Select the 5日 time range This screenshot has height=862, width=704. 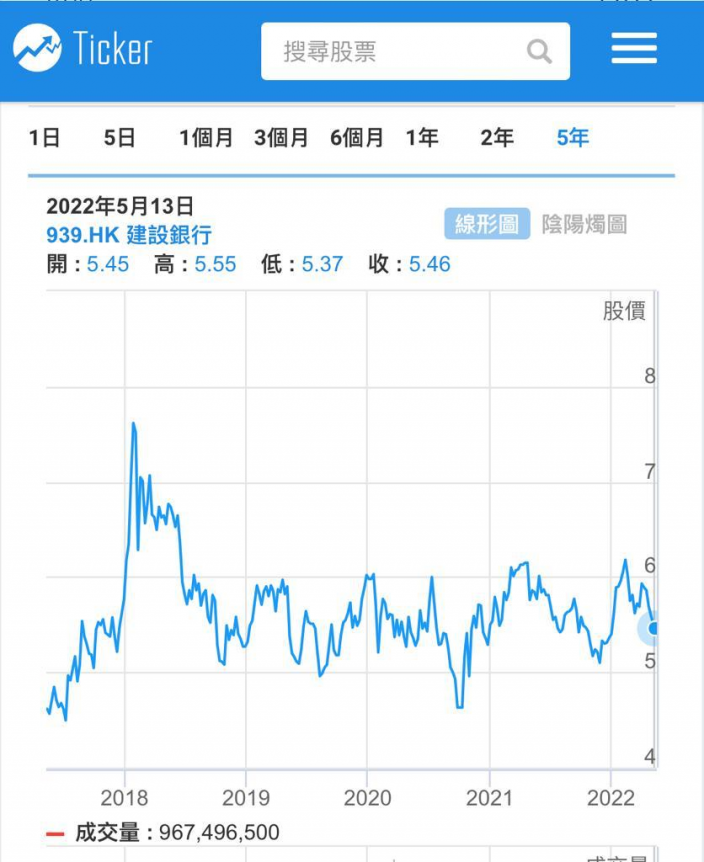pyautogui.click(x=119, y=137)
